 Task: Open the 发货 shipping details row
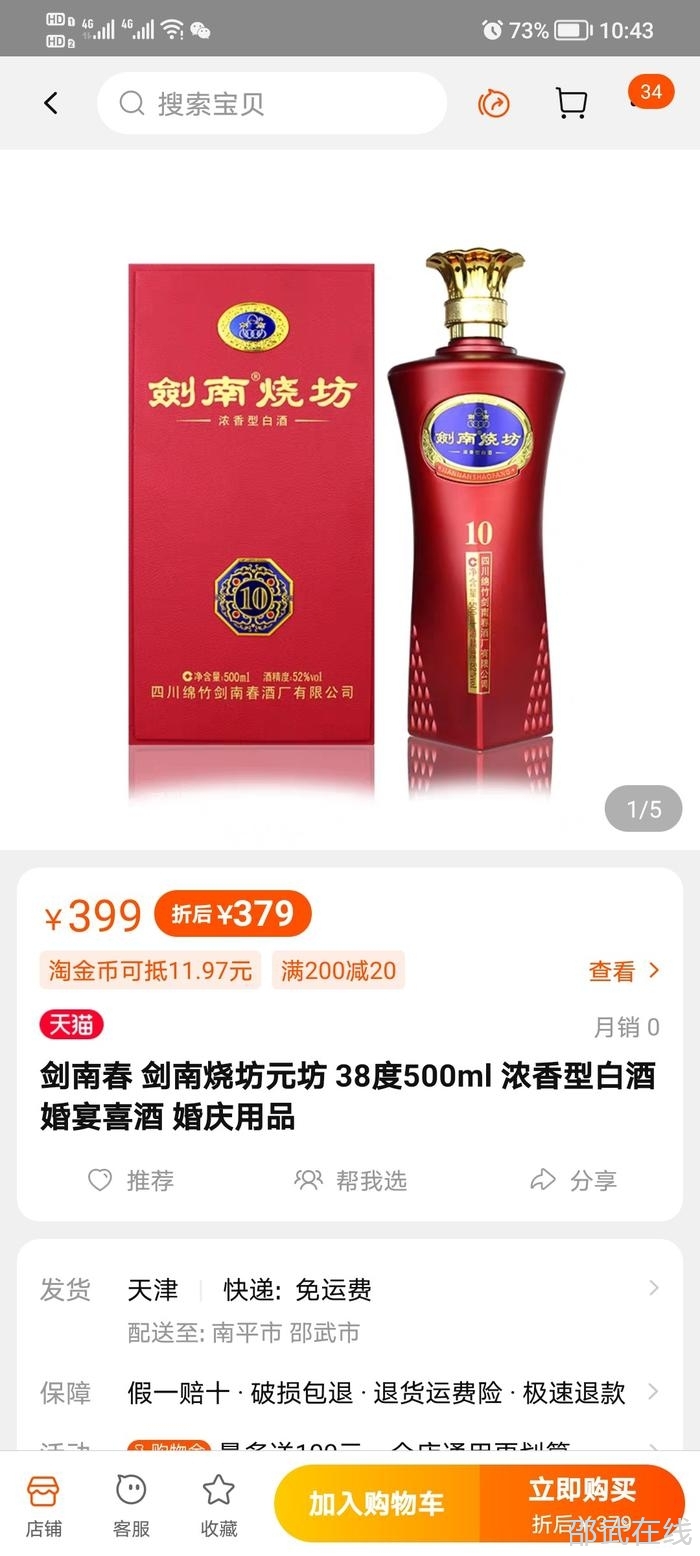[350, 1289]
